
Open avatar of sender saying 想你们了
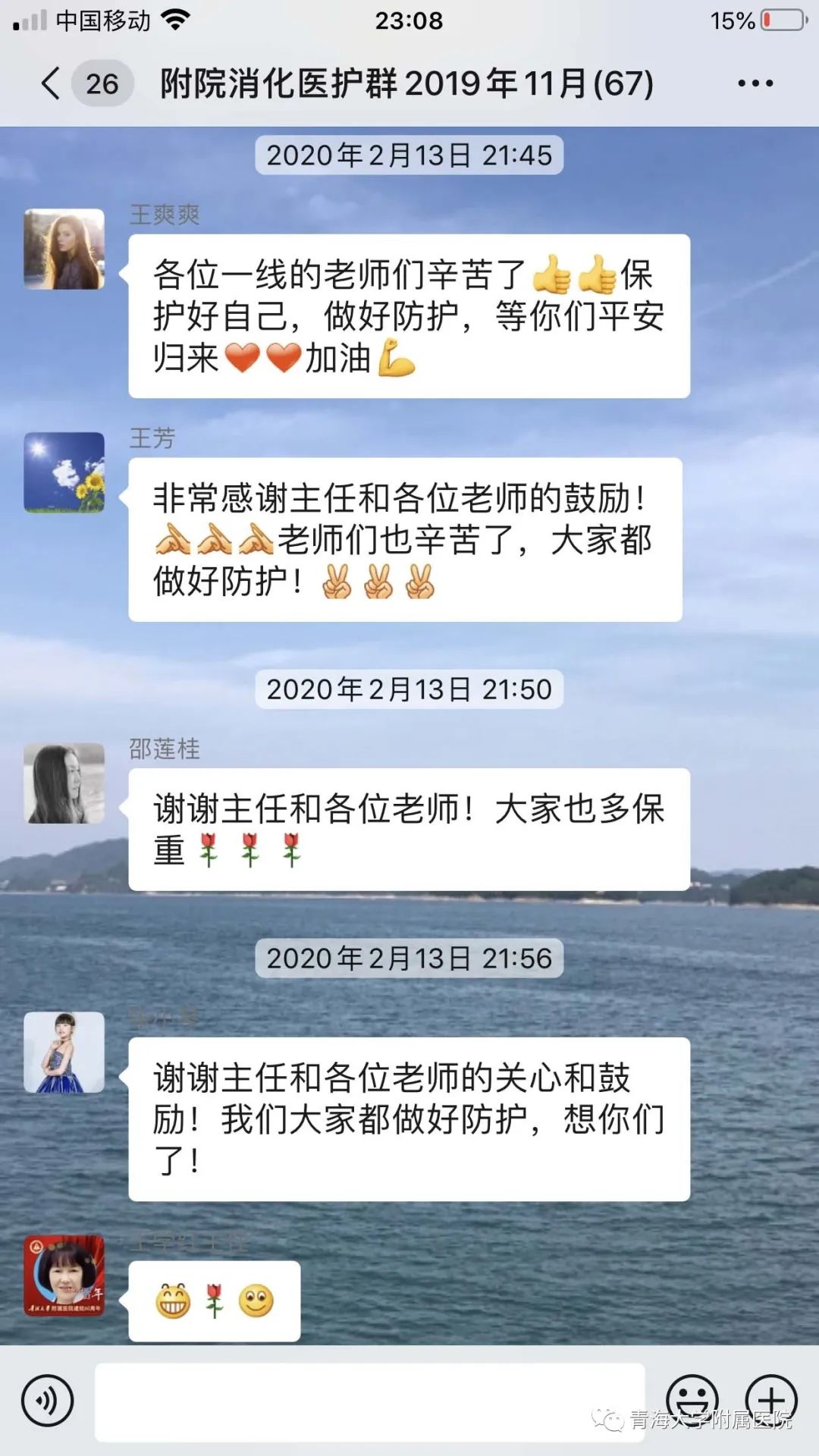pyautogui.click(x=64, y=1052)
